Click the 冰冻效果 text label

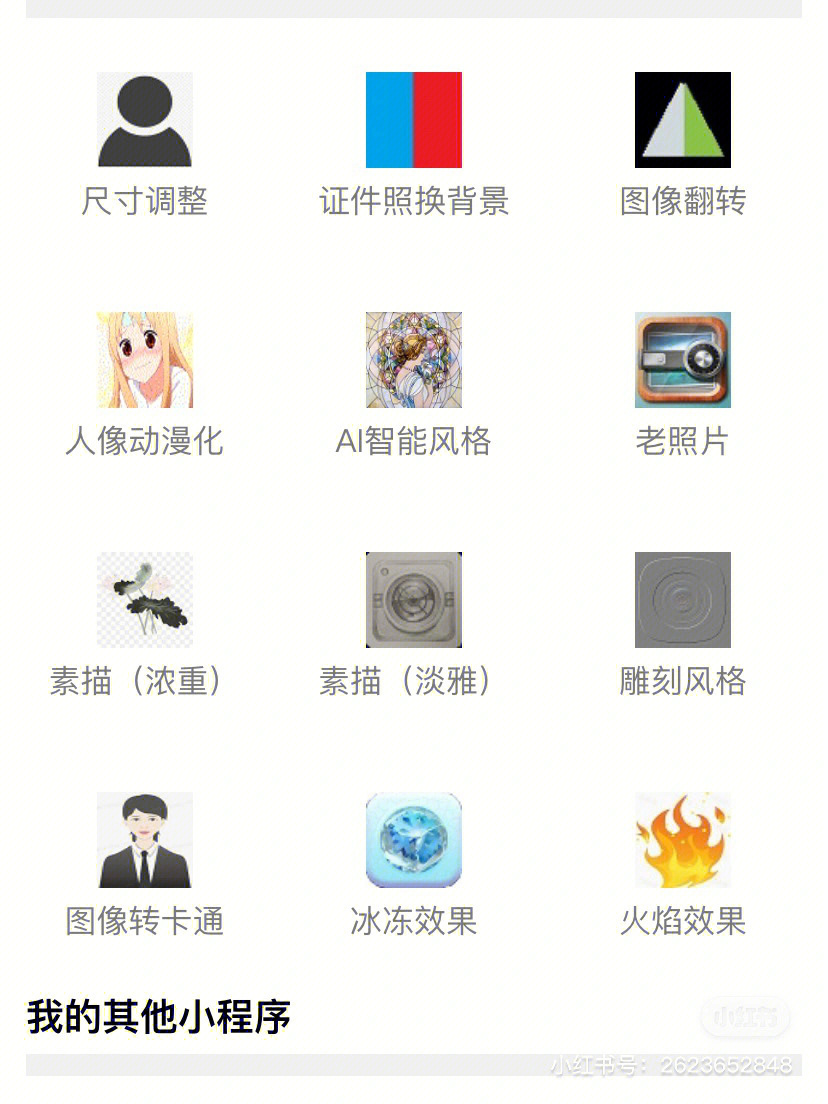tap(414, 922)
